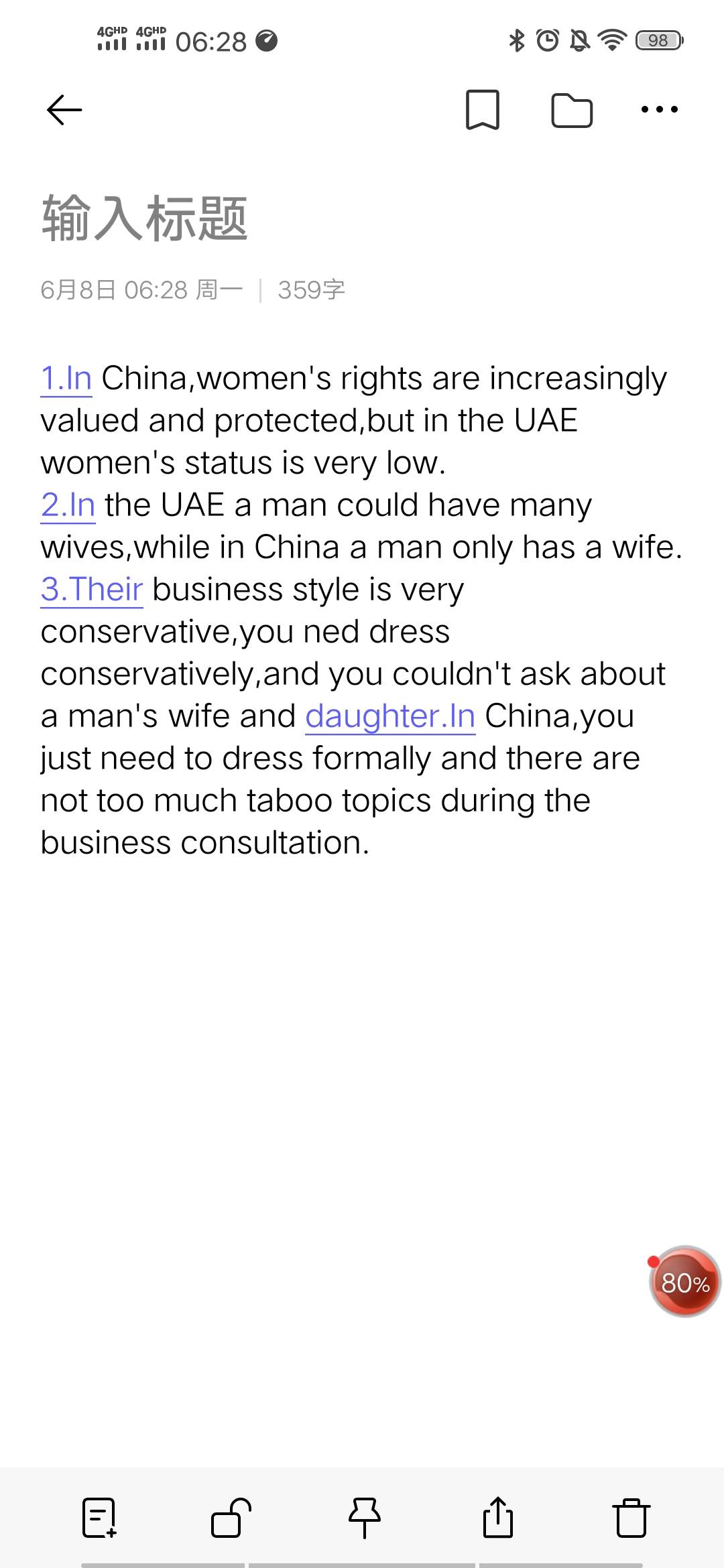Go back using the top-left arrow

[64, 110]
